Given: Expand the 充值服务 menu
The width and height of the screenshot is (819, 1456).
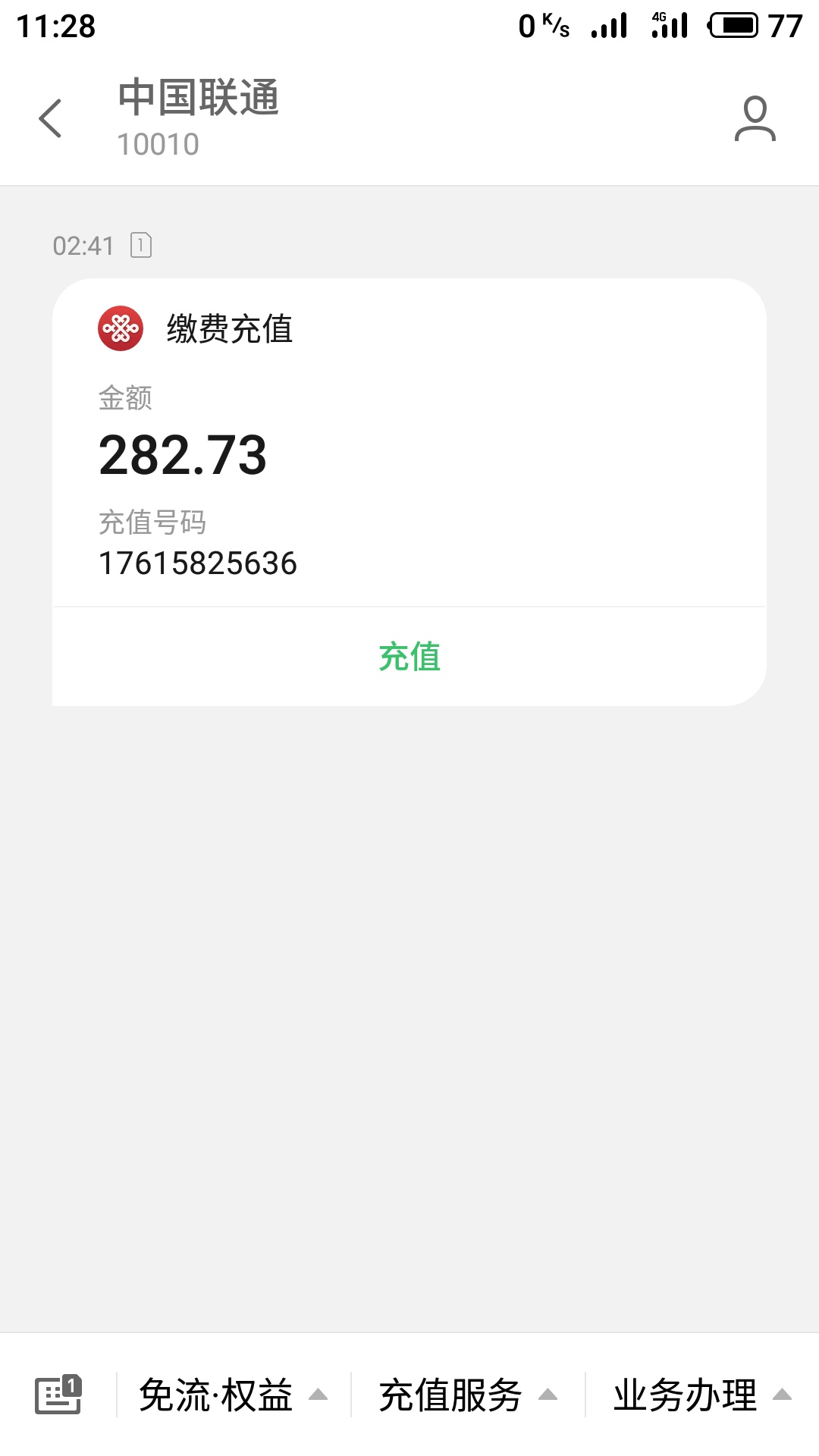Looking at the screenshot, I should click(548, 1394).
